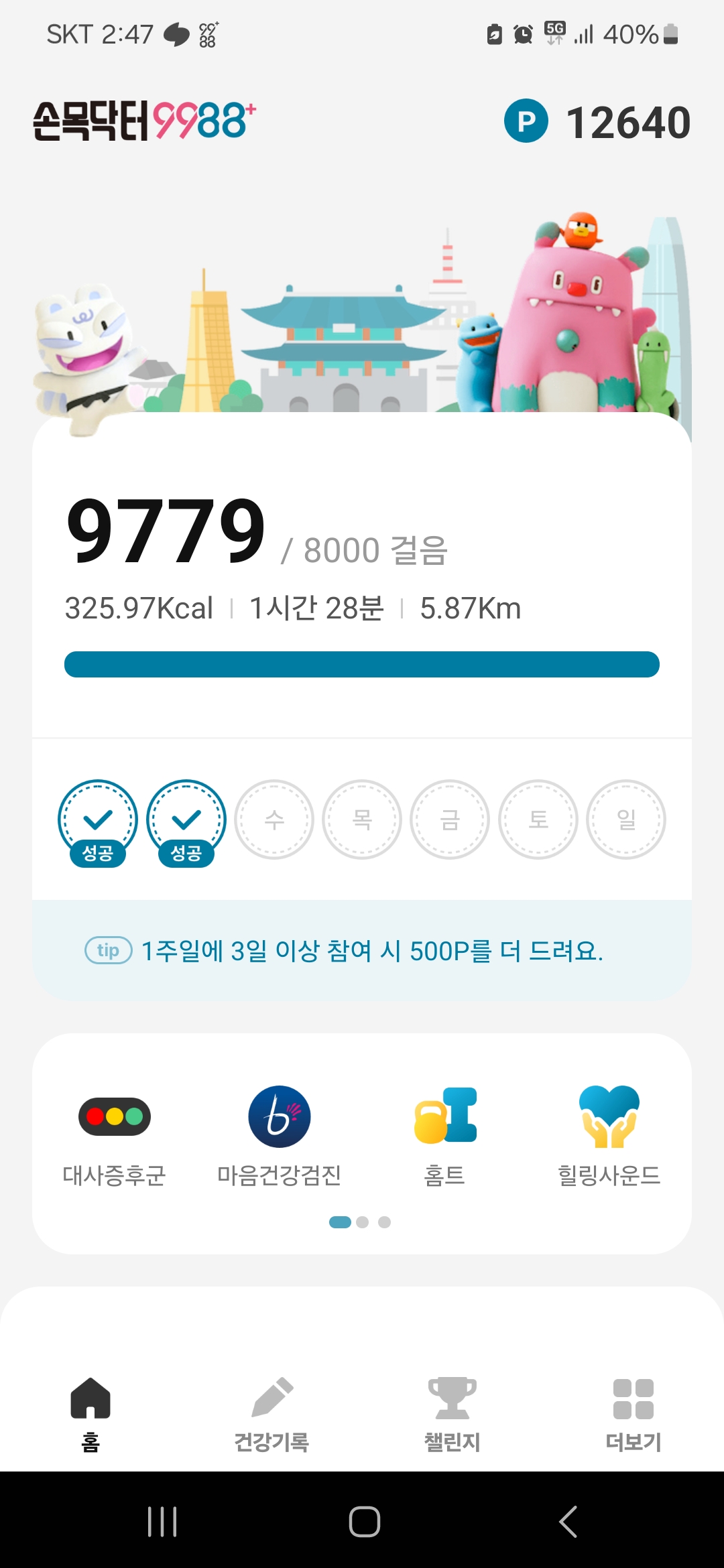Image resolution: width=724 pixels, height=1568 pixels.
Task: Open the 9779 steps summary card
Action: tap(362, 576)
